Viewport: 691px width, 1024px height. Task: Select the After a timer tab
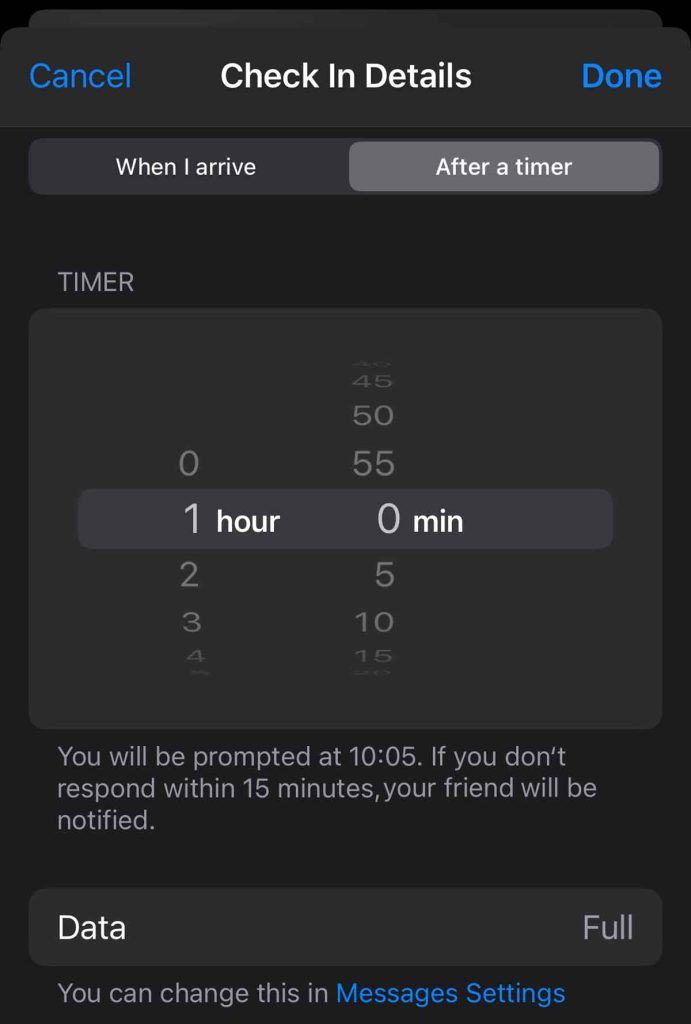coord(503,167)
